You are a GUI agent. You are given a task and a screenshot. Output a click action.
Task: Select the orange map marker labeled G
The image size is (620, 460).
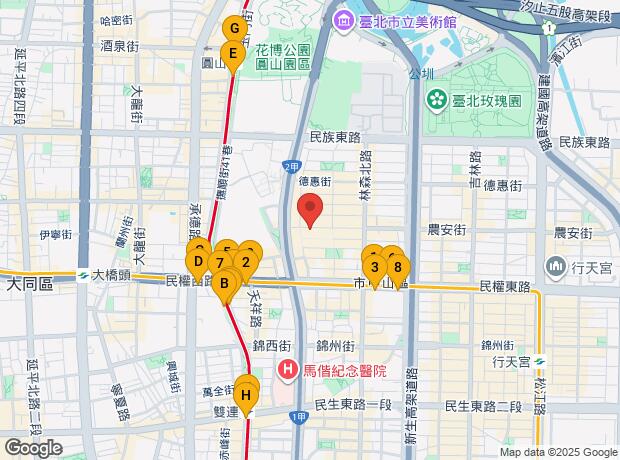pos(234,28)
